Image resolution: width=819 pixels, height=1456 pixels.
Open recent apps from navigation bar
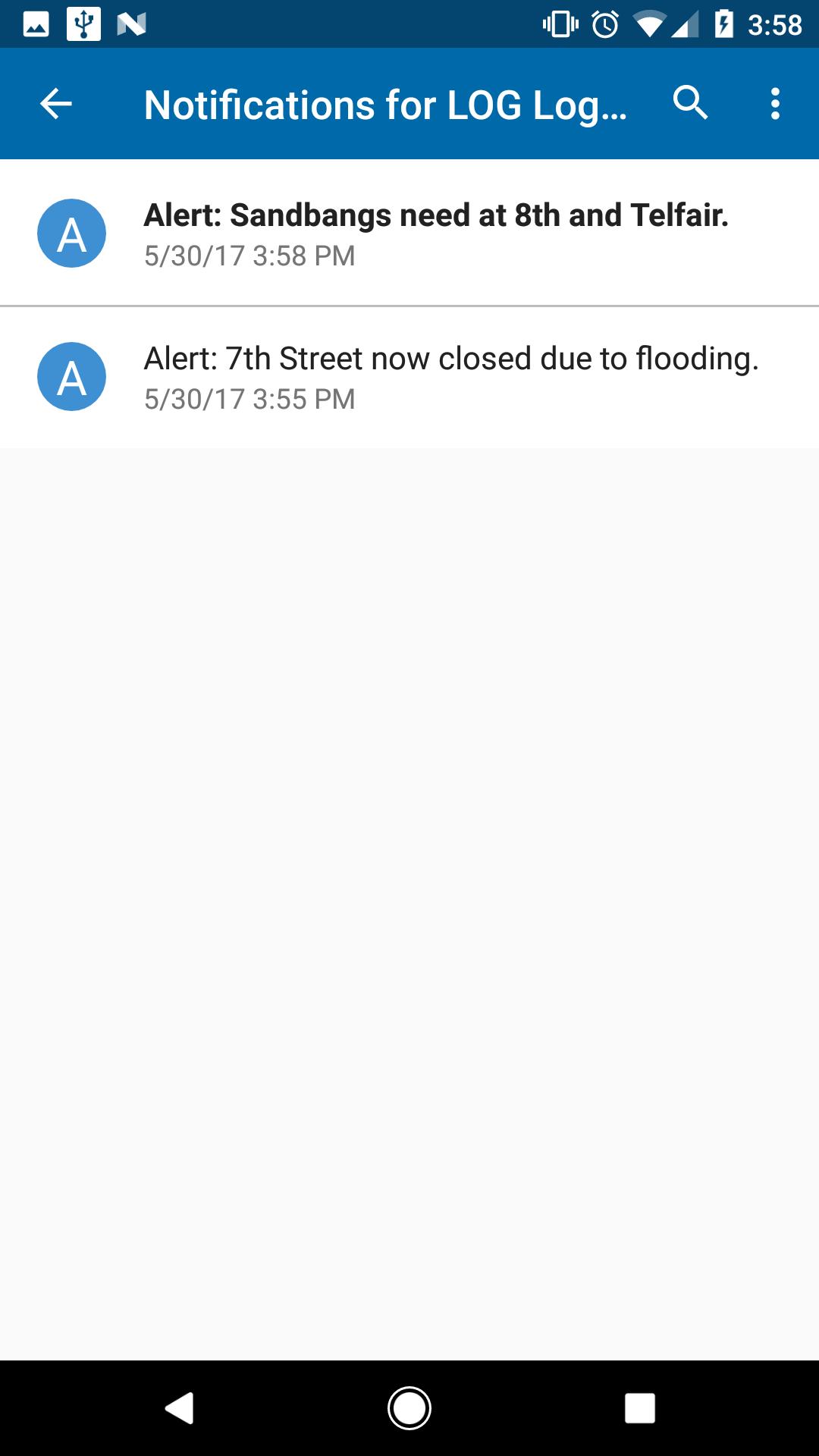click(639, 1408)
